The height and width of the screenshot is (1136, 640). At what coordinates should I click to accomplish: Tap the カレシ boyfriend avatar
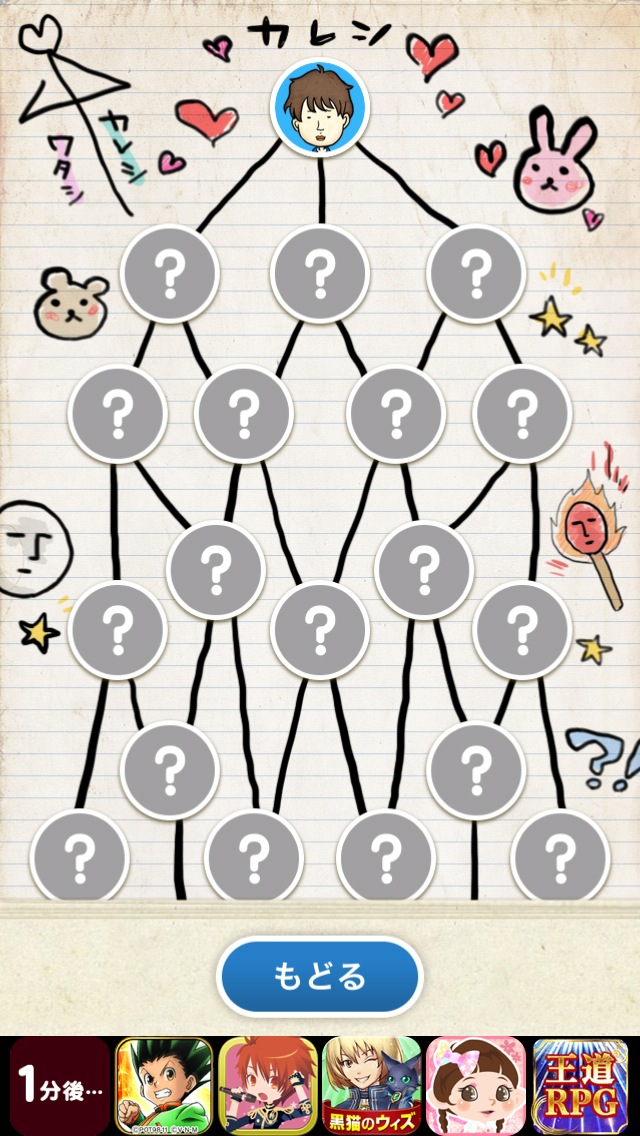click(320, 108)
